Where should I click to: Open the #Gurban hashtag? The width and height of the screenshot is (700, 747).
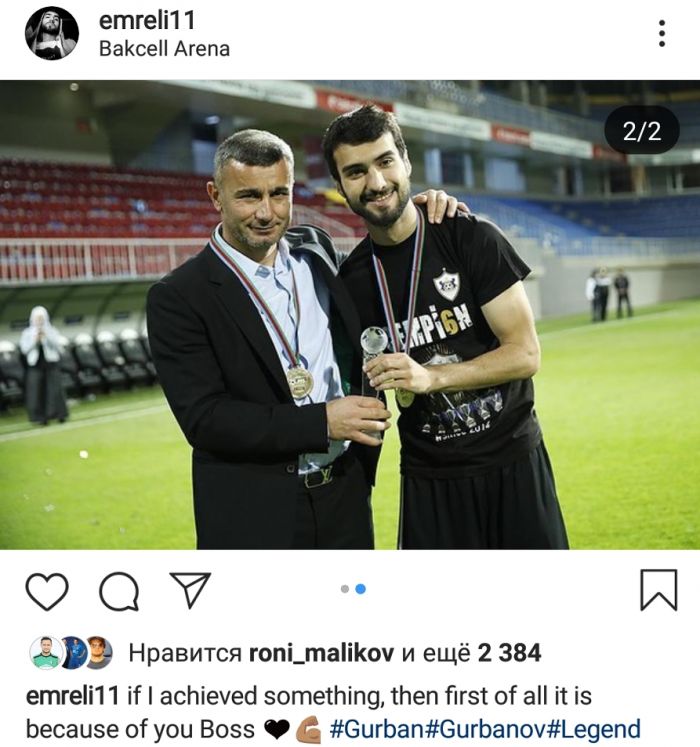pos(381,729)
